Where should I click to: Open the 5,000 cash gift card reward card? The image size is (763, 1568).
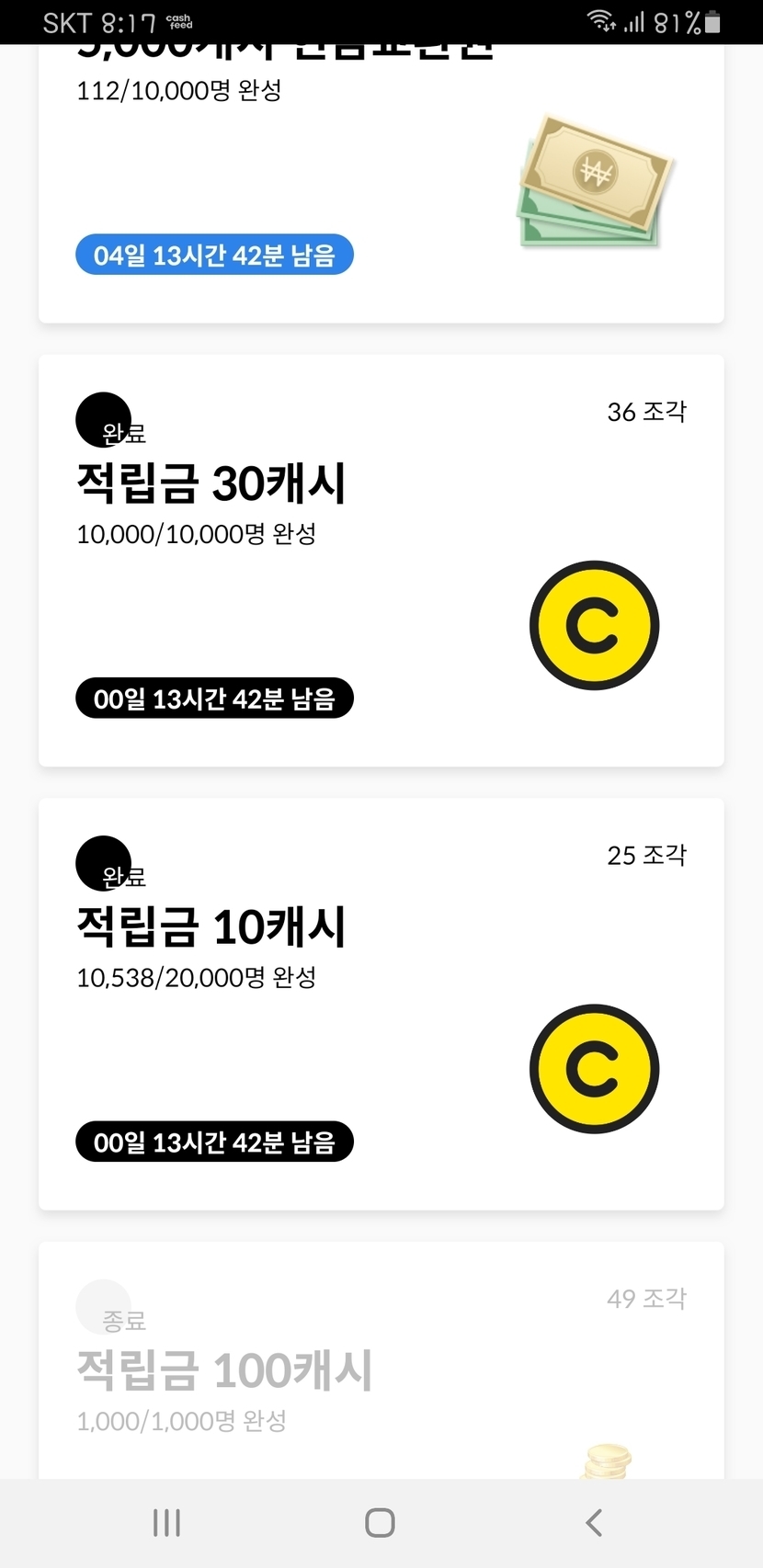coord(381,184)
